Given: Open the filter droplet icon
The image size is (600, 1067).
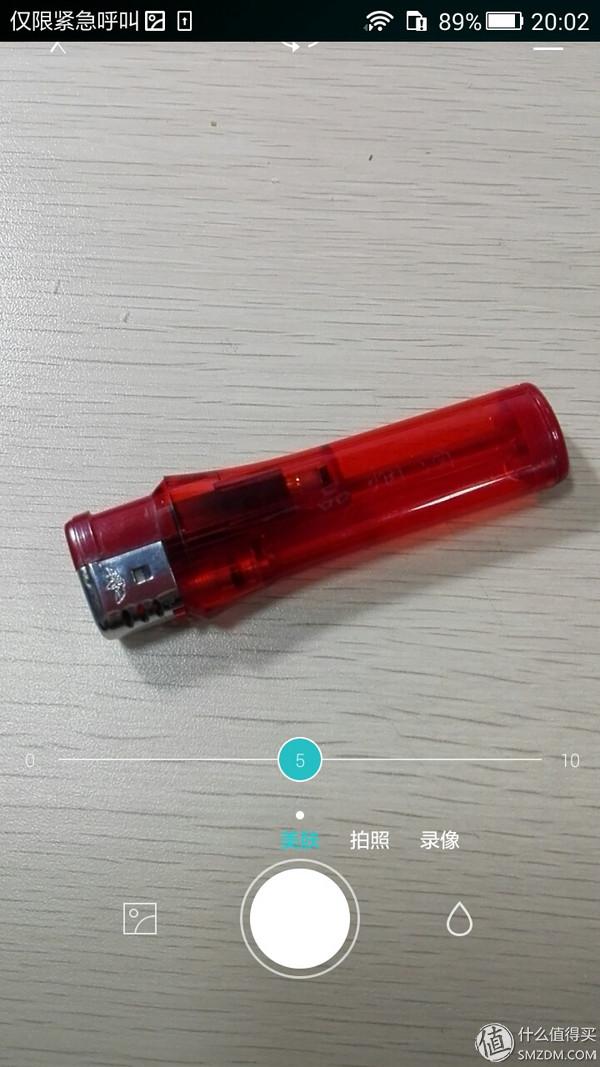Looking at the screenshot, I should coord(459,918).
